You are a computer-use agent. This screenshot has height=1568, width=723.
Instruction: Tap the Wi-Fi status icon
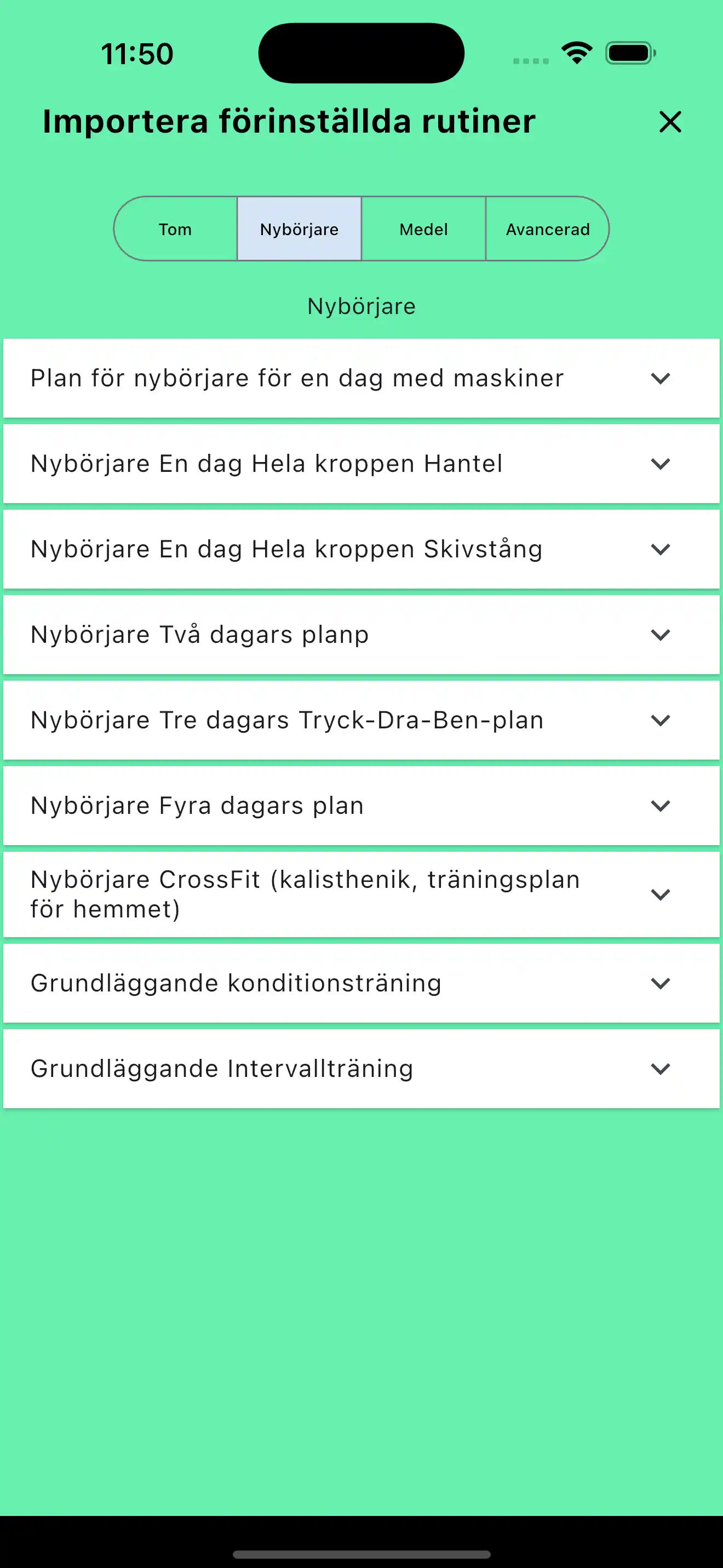pos(575,54)
